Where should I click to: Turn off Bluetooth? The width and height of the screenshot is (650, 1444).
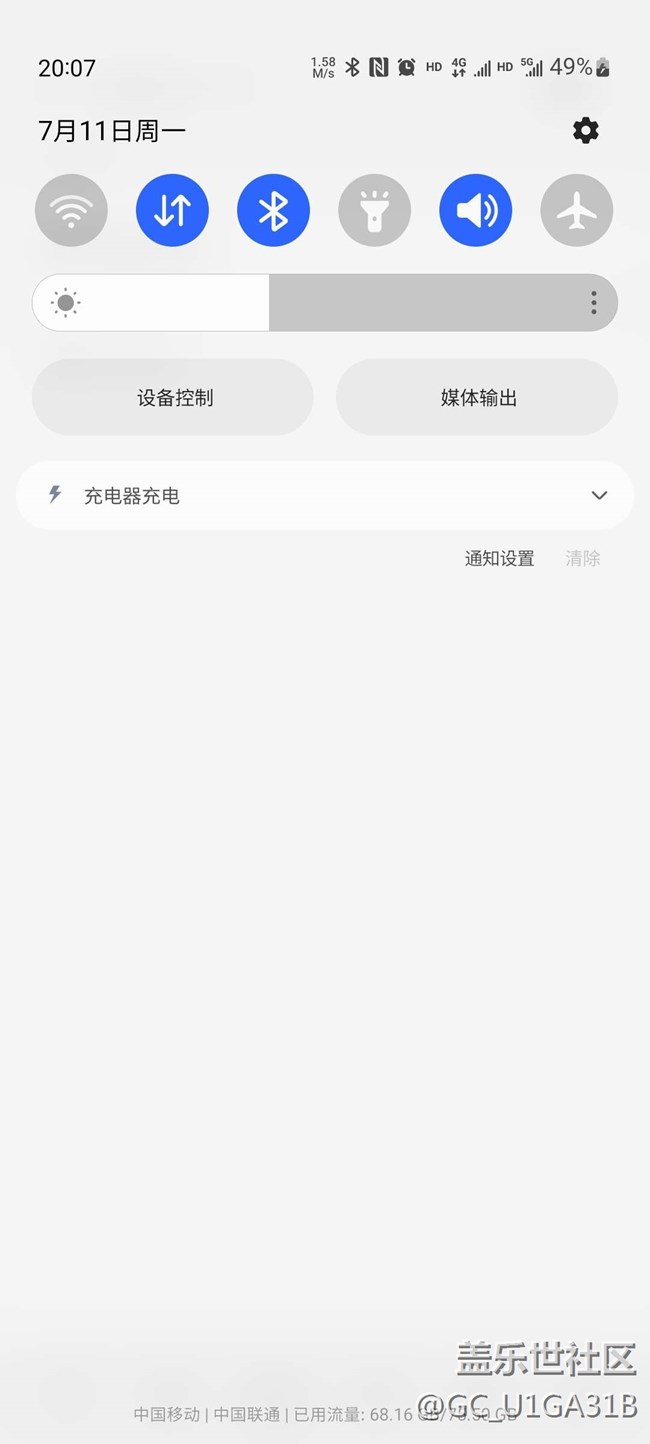point(273,210)
